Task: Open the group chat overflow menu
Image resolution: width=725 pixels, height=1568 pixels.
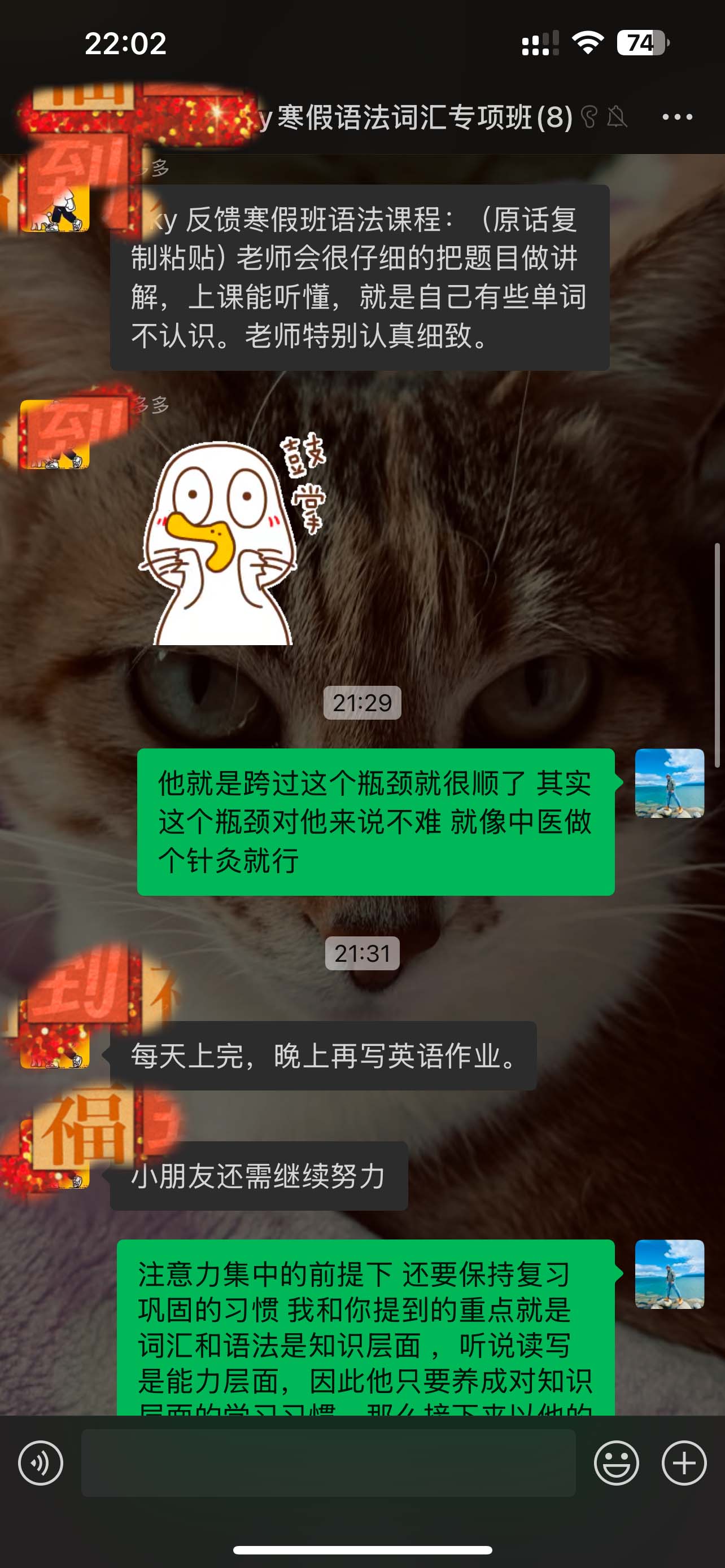Action: coord(677,117)
